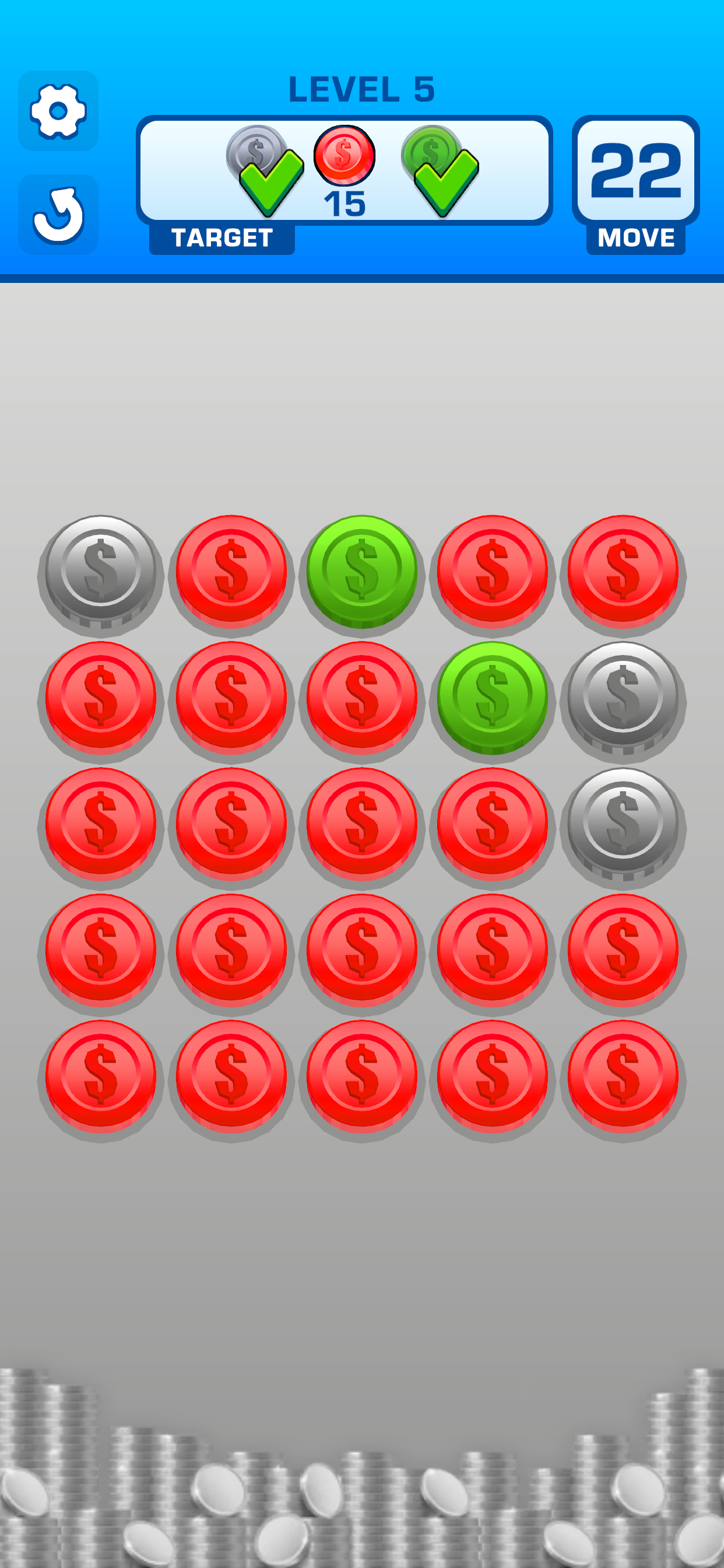Flip the green coin in the top row

pyautogui.click(x=362, y=570)
